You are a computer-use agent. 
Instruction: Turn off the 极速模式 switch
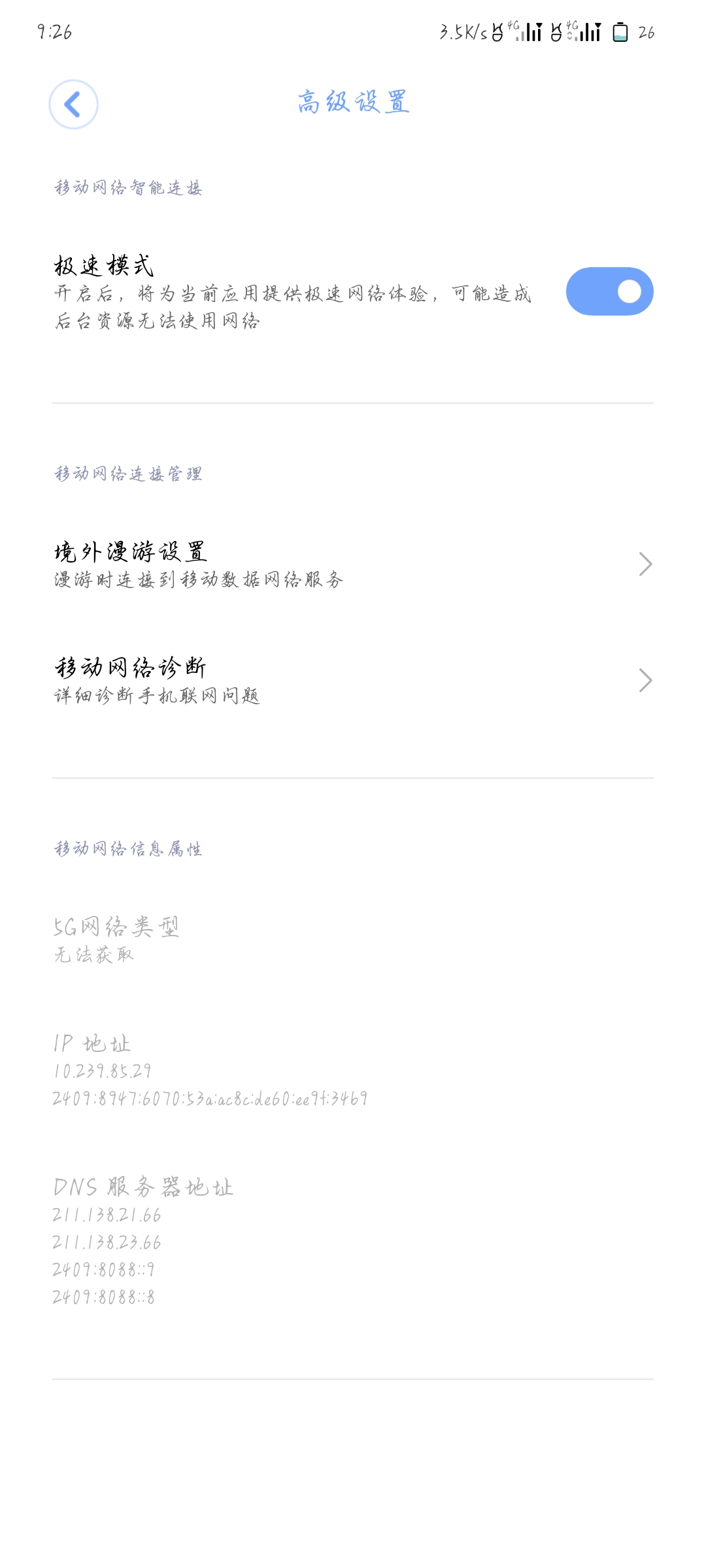tap(609, 291)
